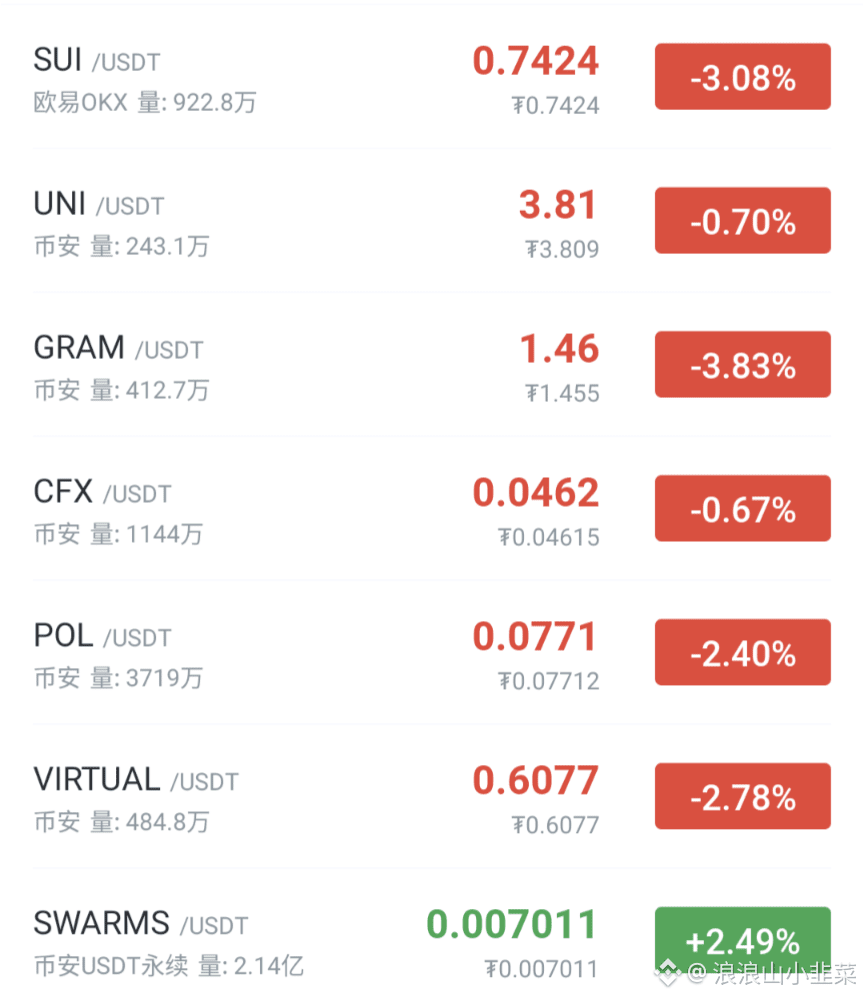Screen dimensions: 864x999
Task: Tap the -2.78% change badge for VIRTUAL
Action: tap(742, 796)
